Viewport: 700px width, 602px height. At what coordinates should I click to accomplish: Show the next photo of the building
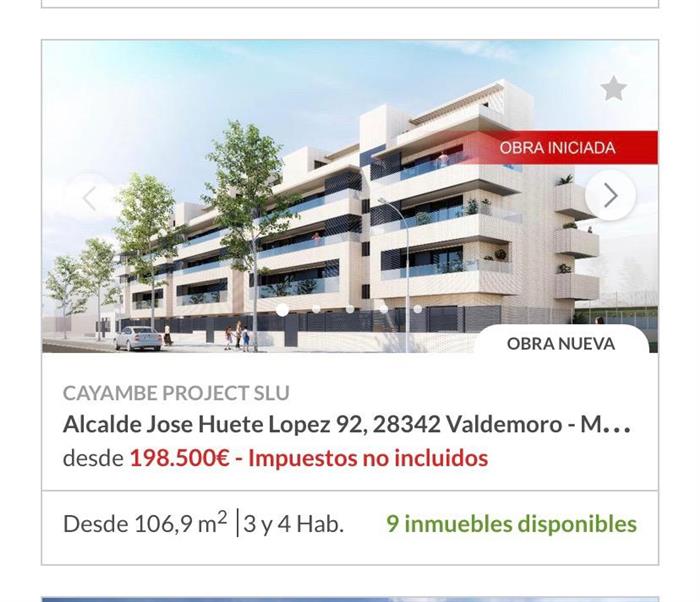click(610, 195)
